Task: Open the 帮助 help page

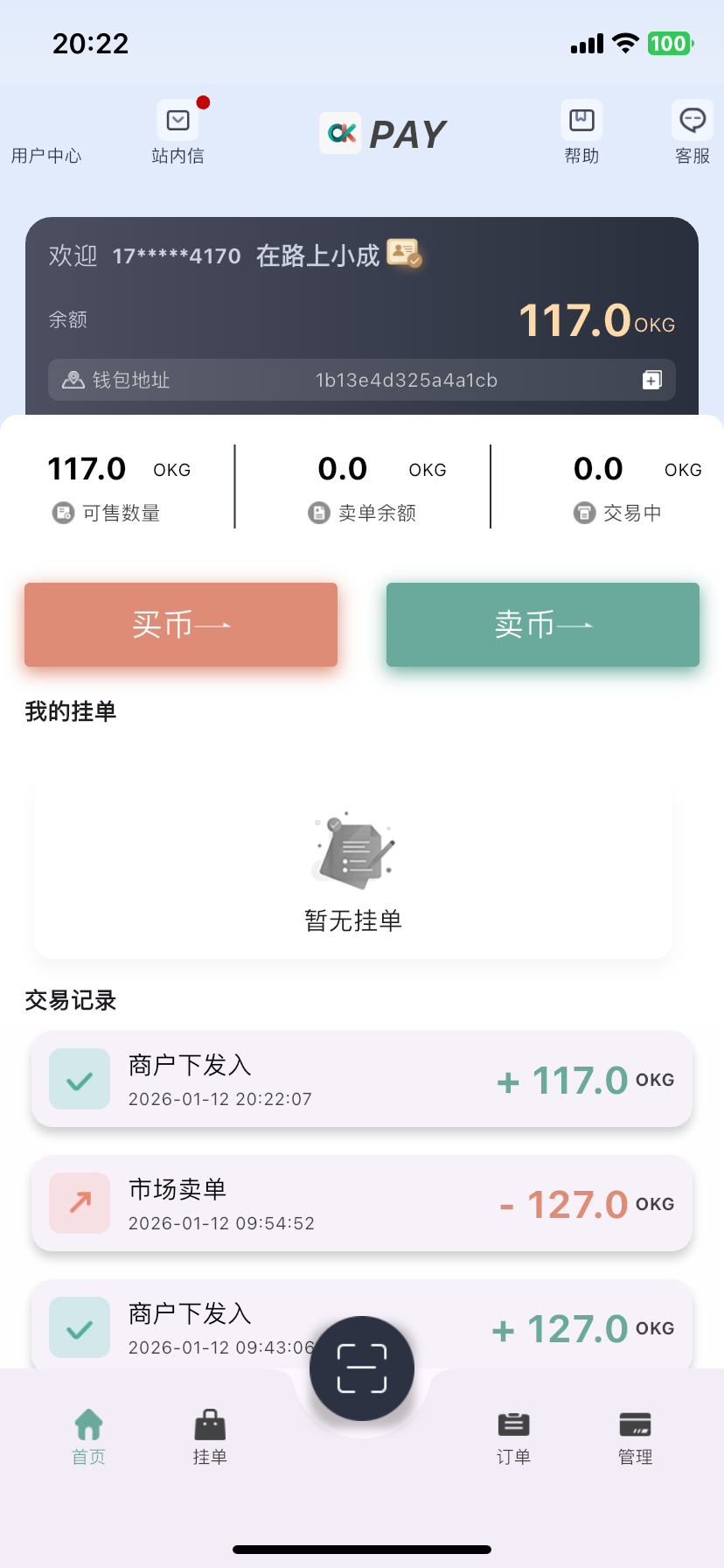Action: [581, 131]
